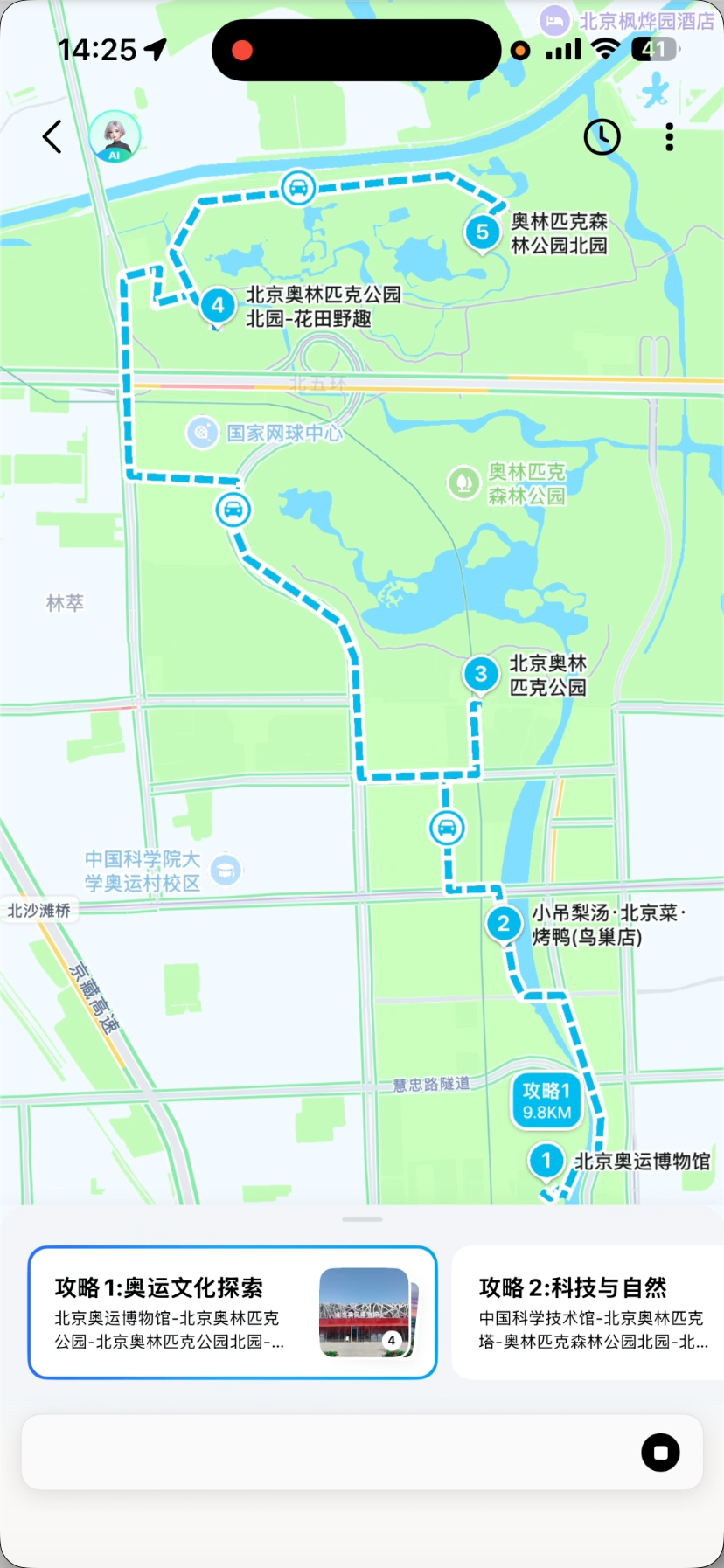724x1568 pixels.
Task: Tap the sheet drag handle above cards
Action: tap(362, 1218)
